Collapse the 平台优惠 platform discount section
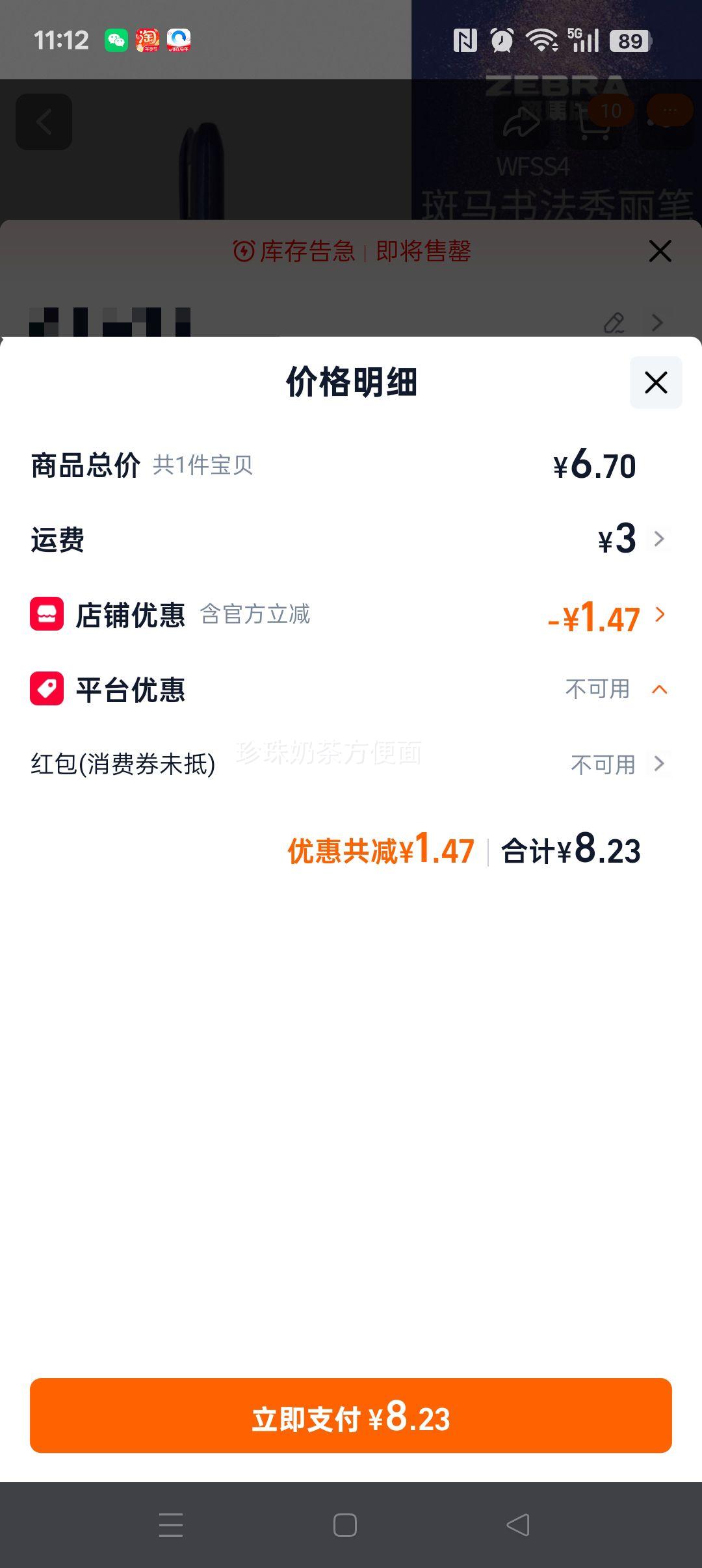The image size is (702, 1568). click(x=659, y=689)
